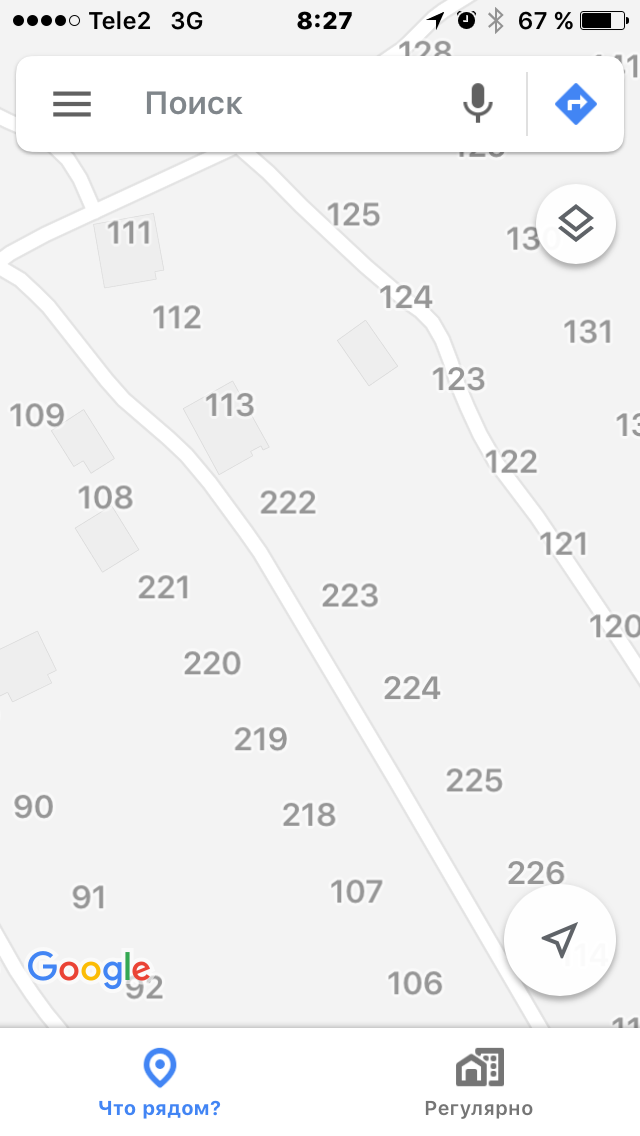The height and width of the screenshot is (1136, 640).
Task: Open directions with the blue arrow
Action: 575,104
